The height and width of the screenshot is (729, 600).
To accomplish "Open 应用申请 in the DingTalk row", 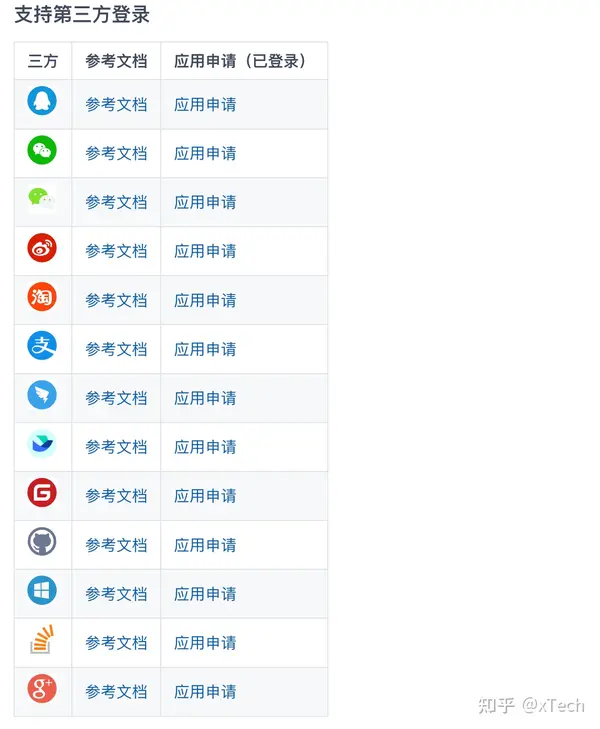I will (x=205, y=398).
